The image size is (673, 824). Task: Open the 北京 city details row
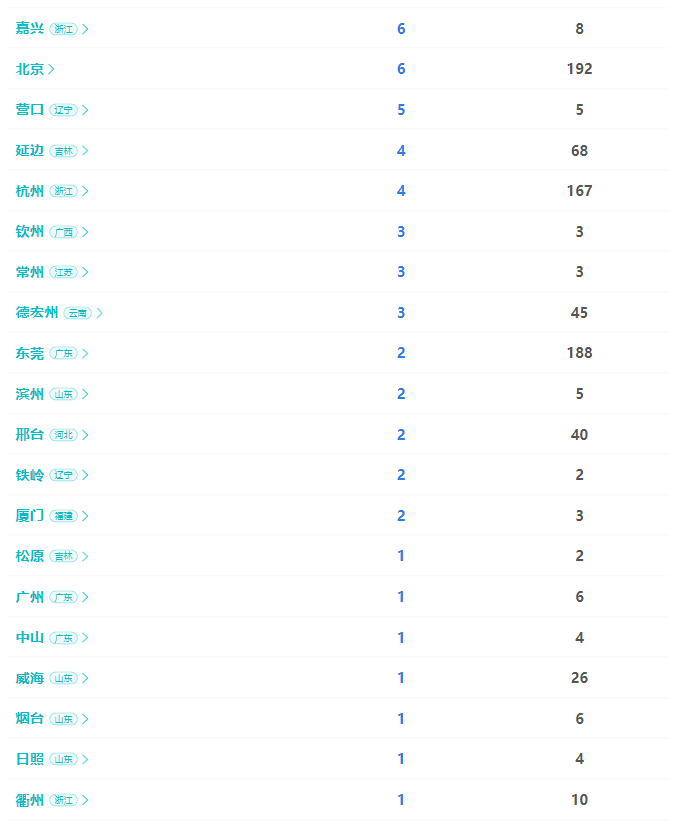point(30,69)
